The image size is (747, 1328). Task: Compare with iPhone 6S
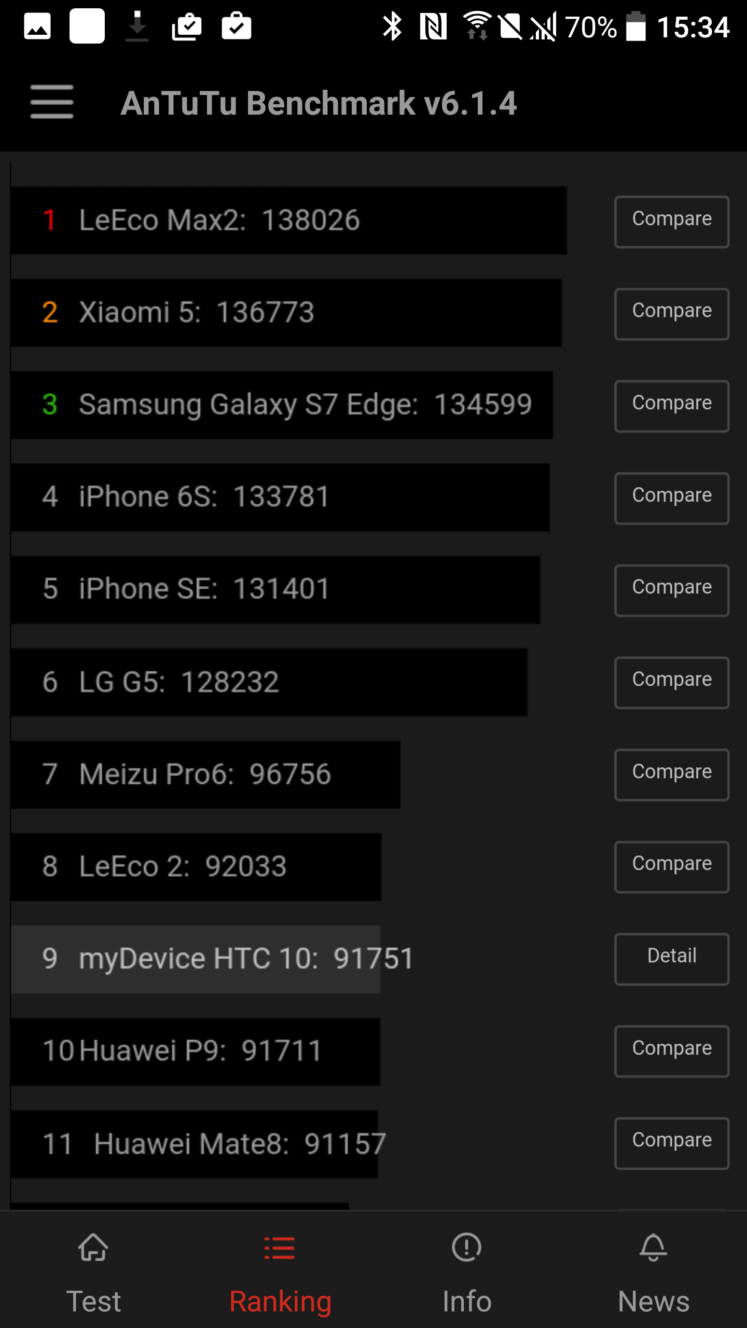[x=671, y=497]
